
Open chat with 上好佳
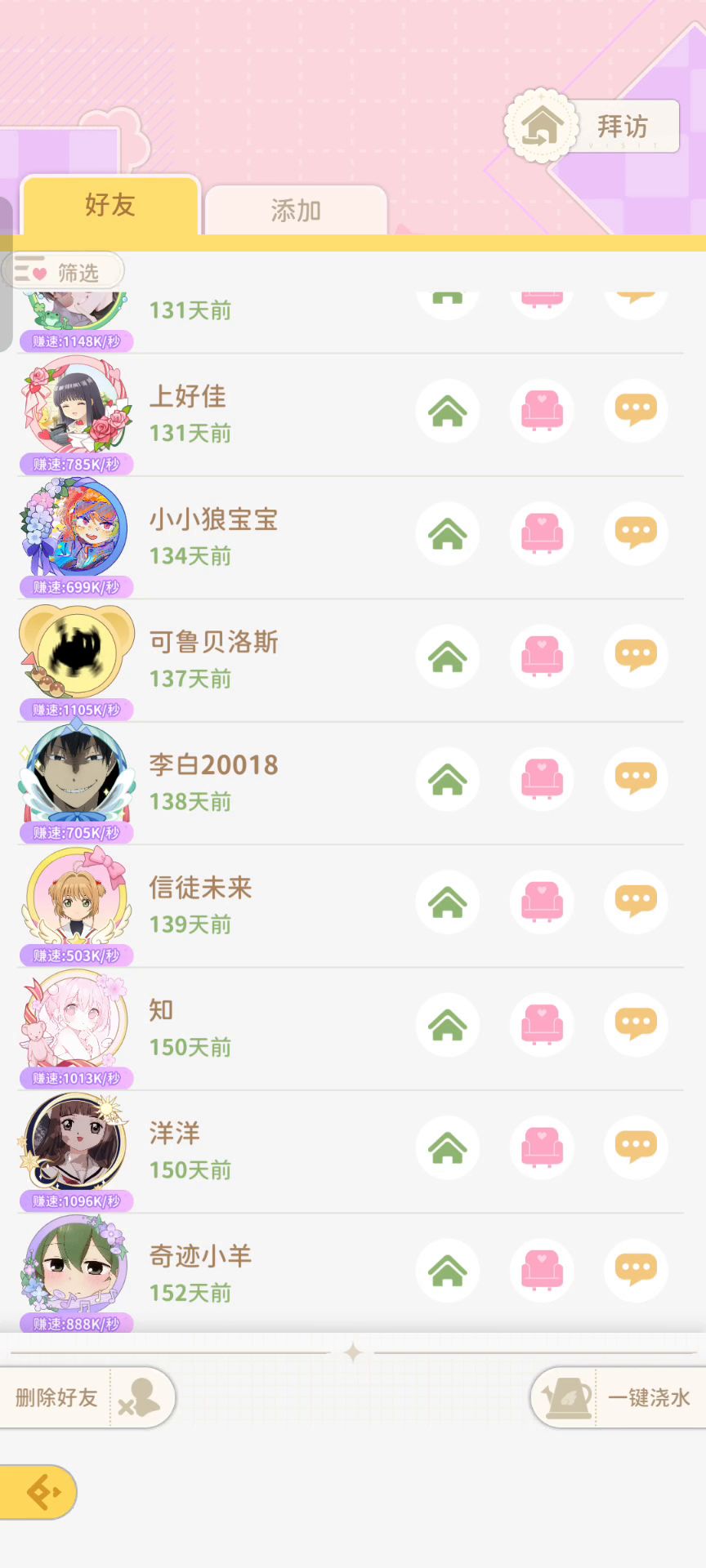(x=636, y=411)
